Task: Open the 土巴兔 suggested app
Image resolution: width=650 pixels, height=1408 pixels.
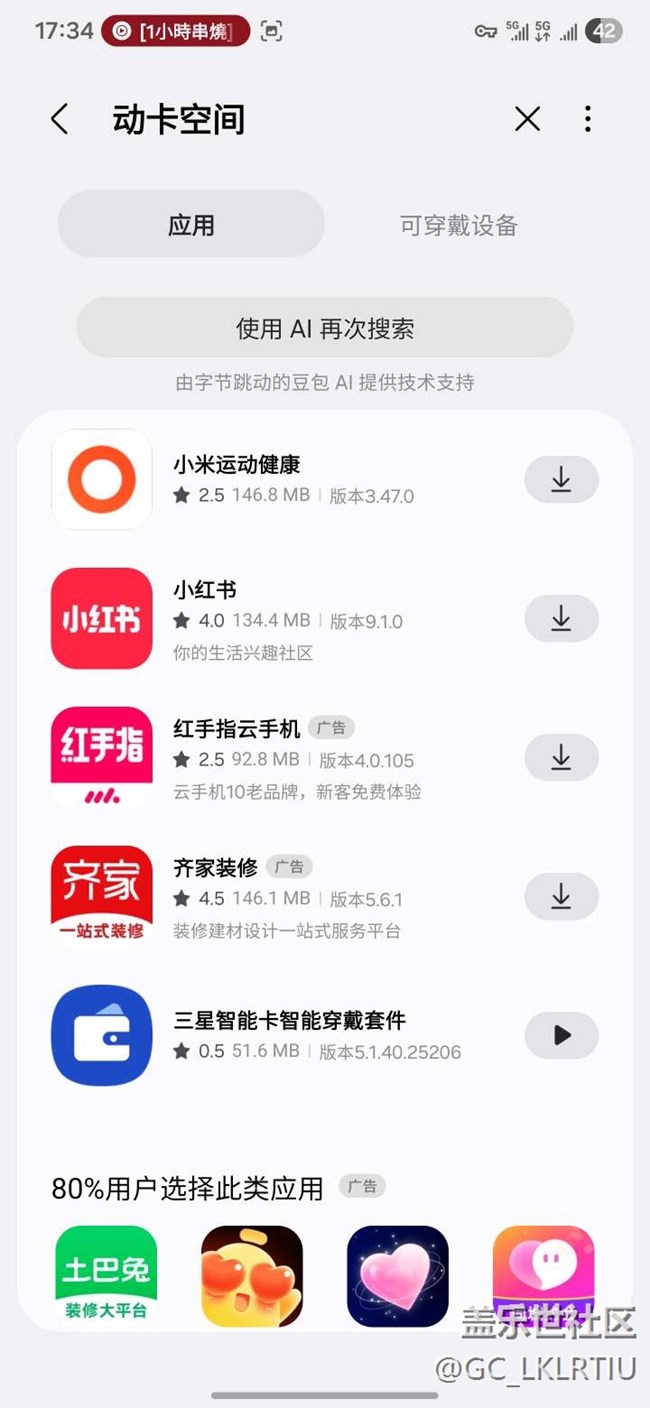Action: [106, 1276]
